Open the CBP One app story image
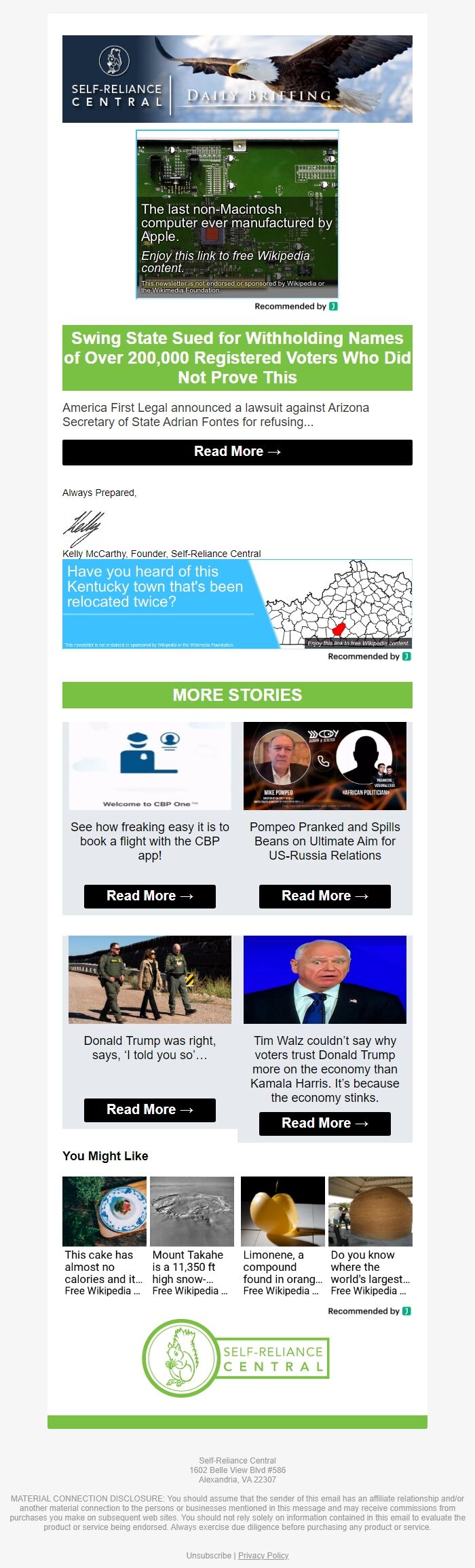Screen dimensions: 475x1568 149,766
